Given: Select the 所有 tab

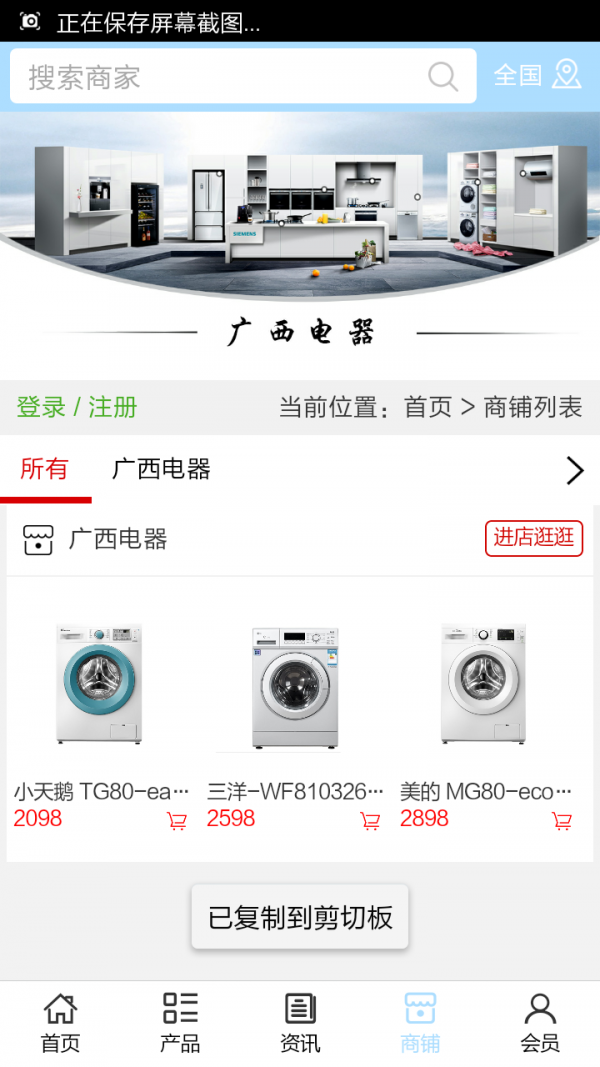Looking at the screenshot, I should [44, 469].
